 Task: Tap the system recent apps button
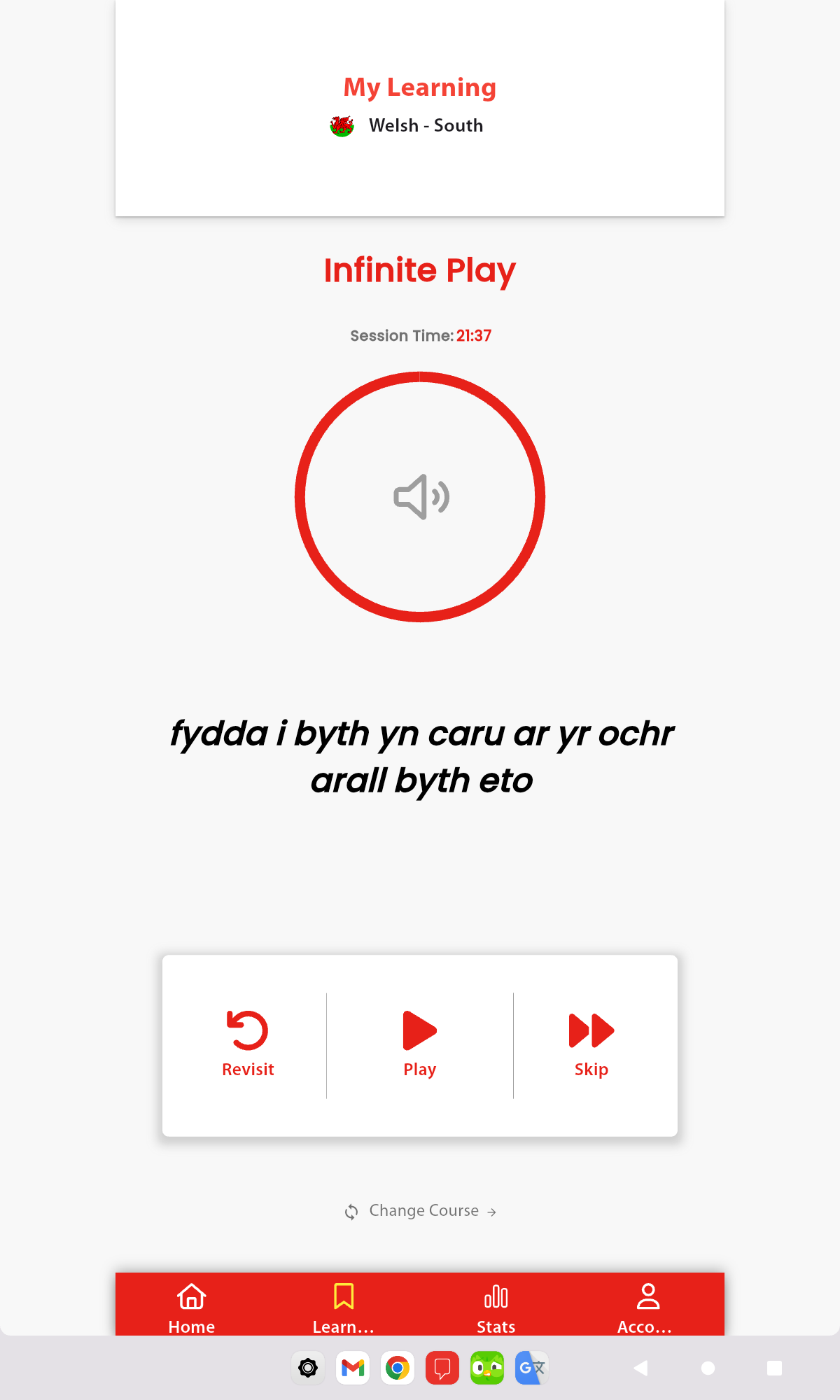point(774,1368)
